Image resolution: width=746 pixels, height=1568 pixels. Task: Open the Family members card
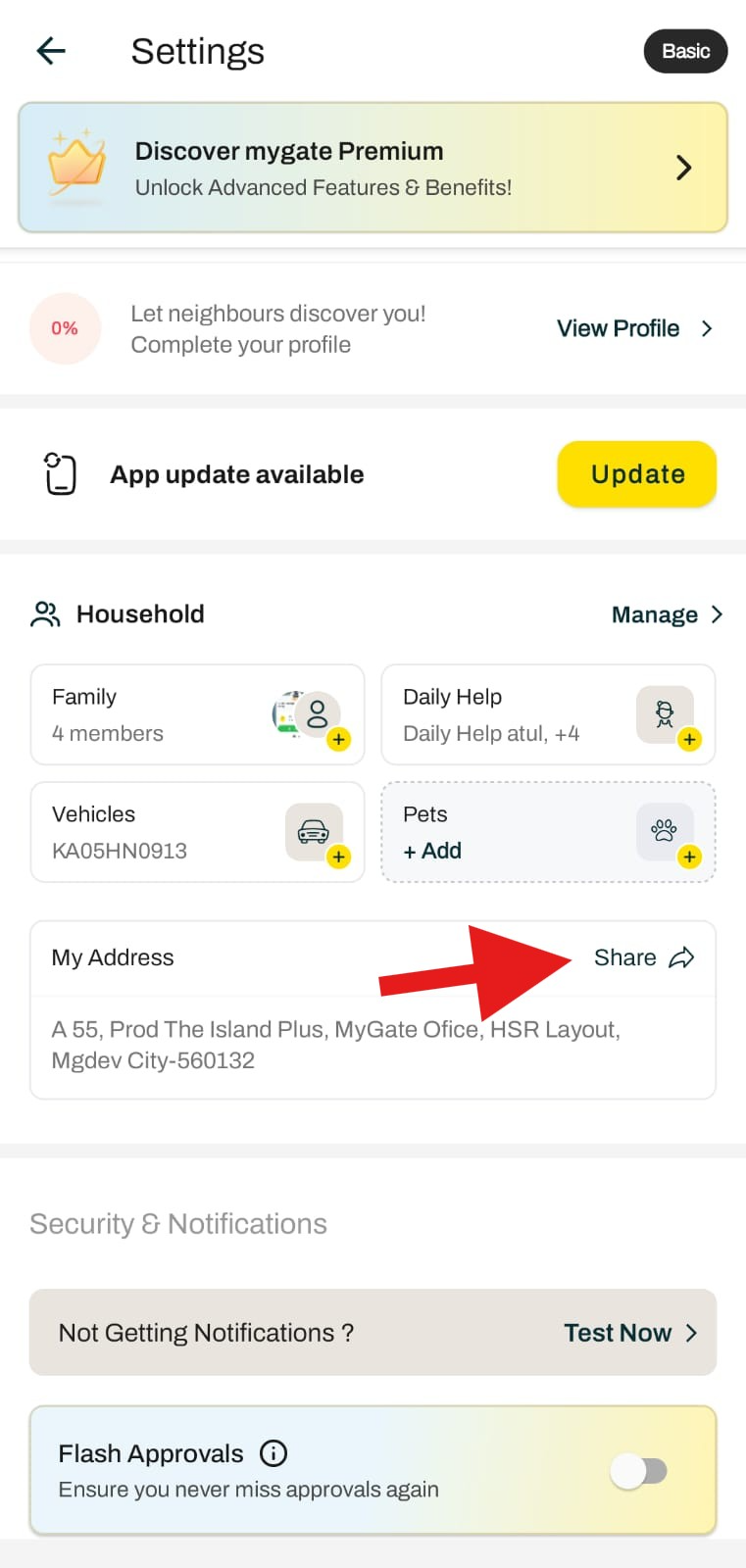(x=197, y=714)
